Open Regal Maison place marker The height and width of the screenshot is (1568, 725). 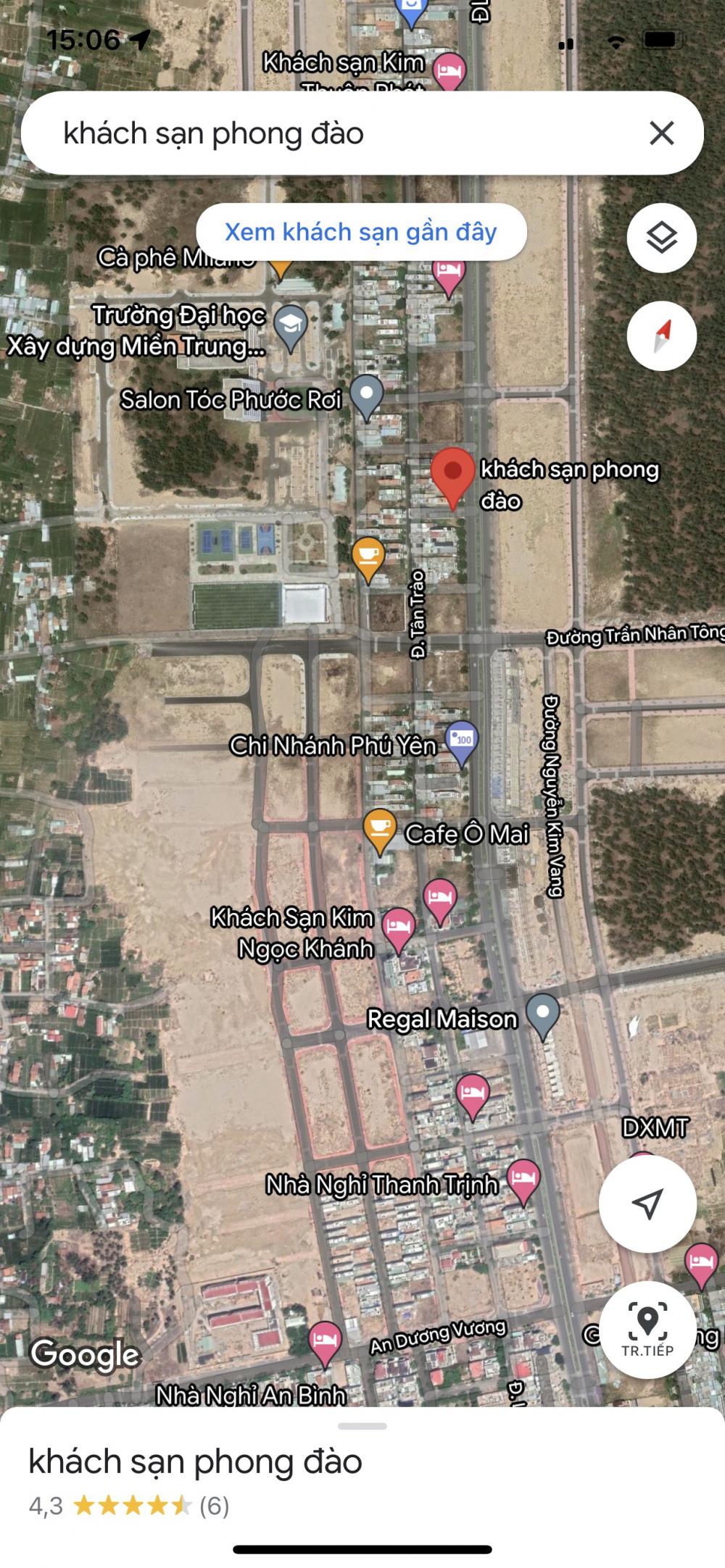pos(543,1017)
